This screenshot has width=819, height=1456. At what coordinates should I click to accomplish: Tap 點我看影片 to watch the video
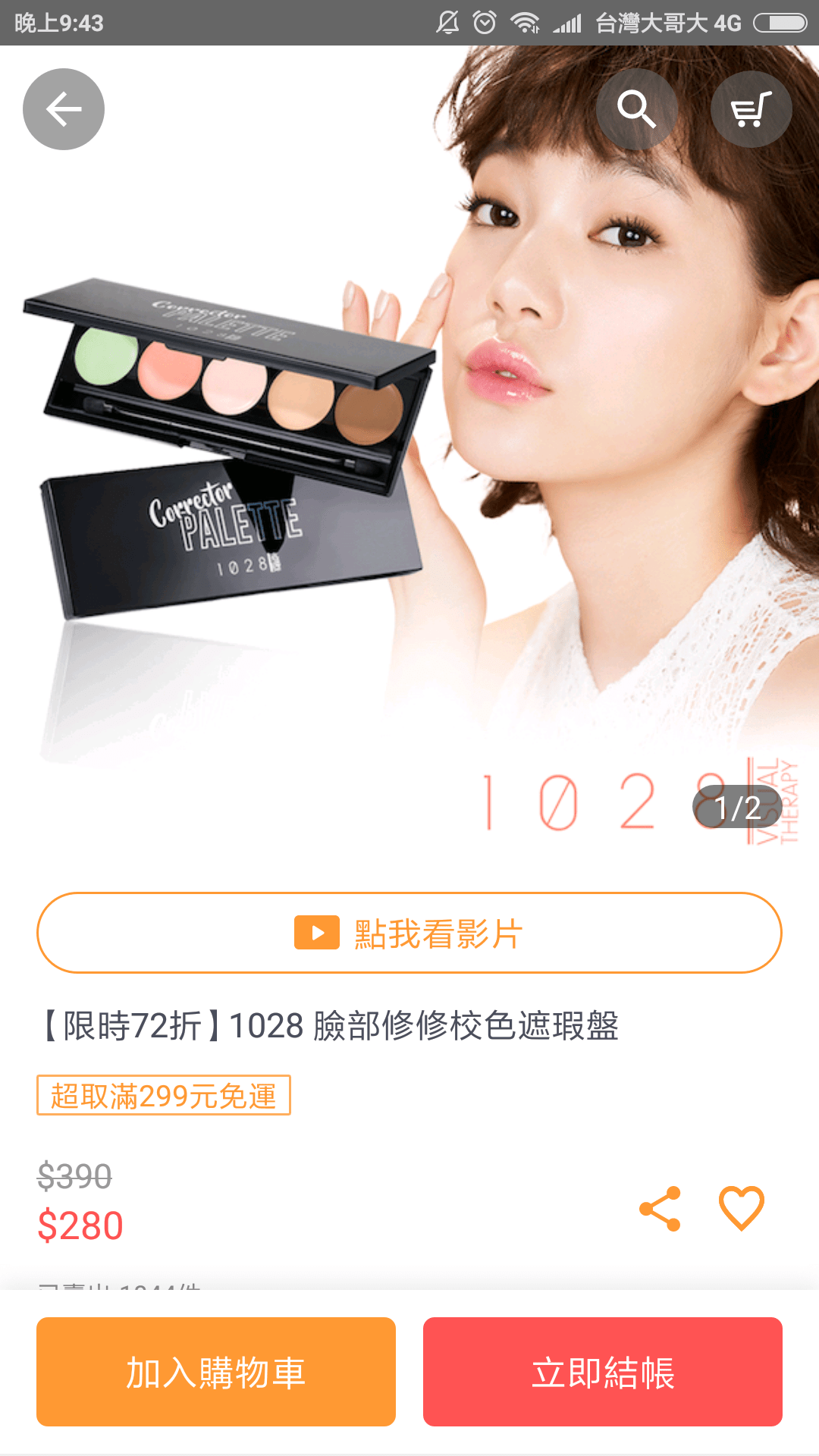pos(409,933)
